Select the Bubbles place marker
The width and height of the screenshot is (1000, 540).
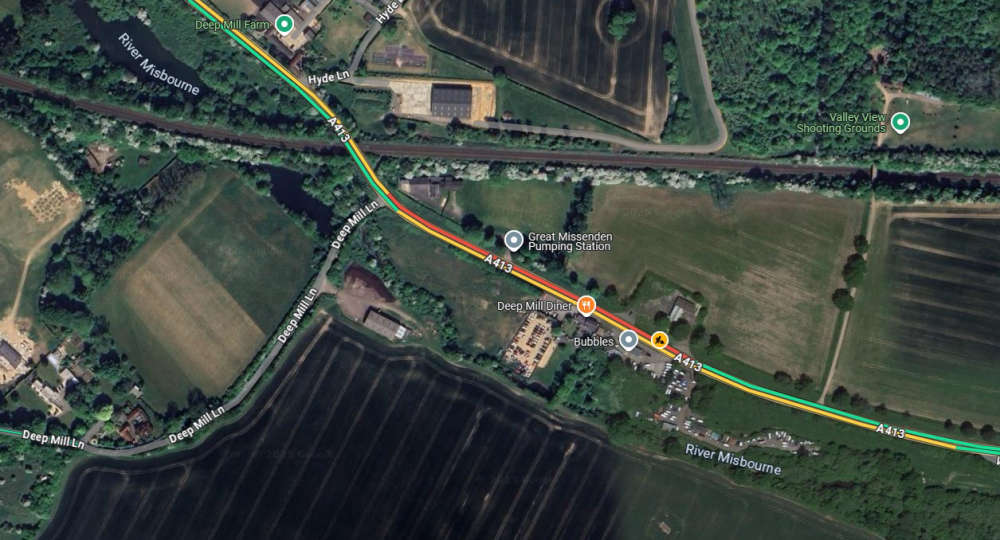[628, 340]
